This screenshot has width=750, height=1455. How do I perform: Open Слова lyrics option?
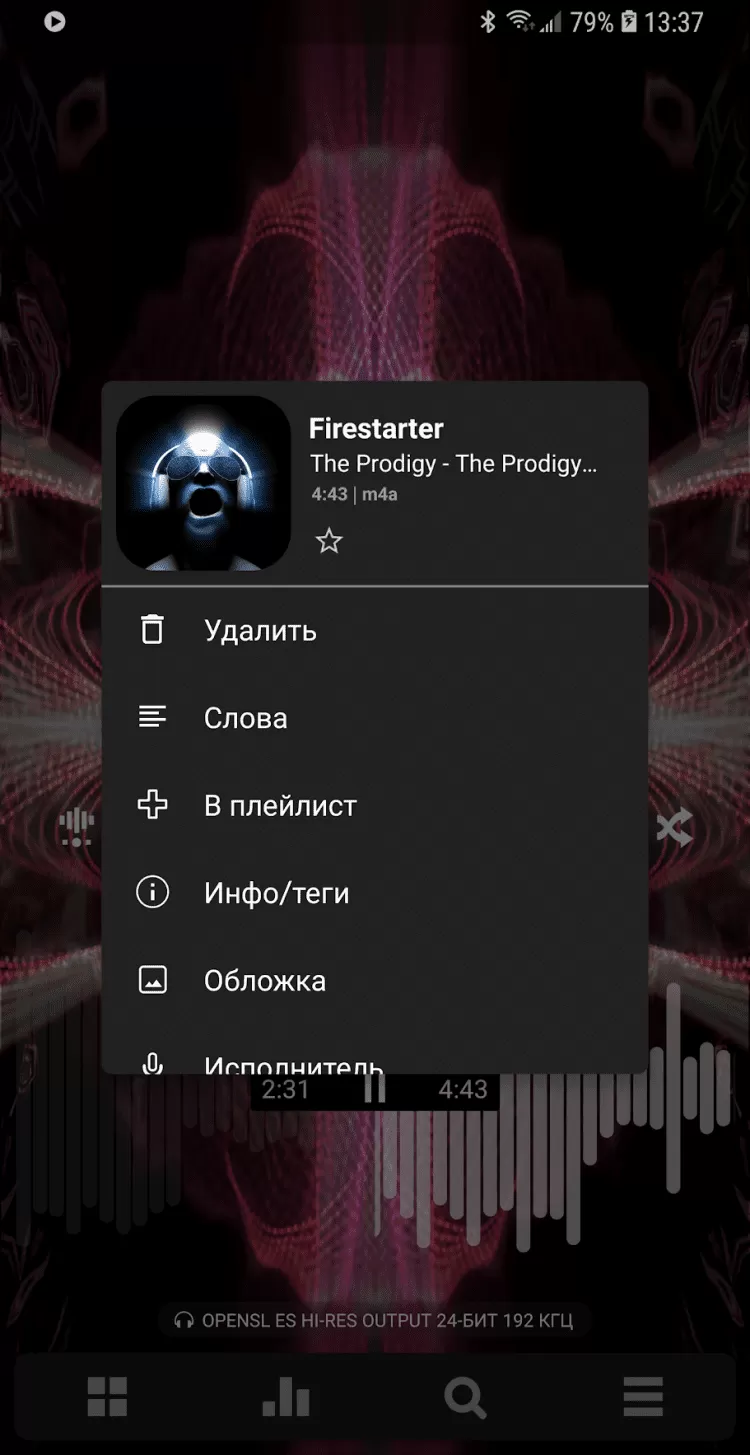click(x=245, y=718)
